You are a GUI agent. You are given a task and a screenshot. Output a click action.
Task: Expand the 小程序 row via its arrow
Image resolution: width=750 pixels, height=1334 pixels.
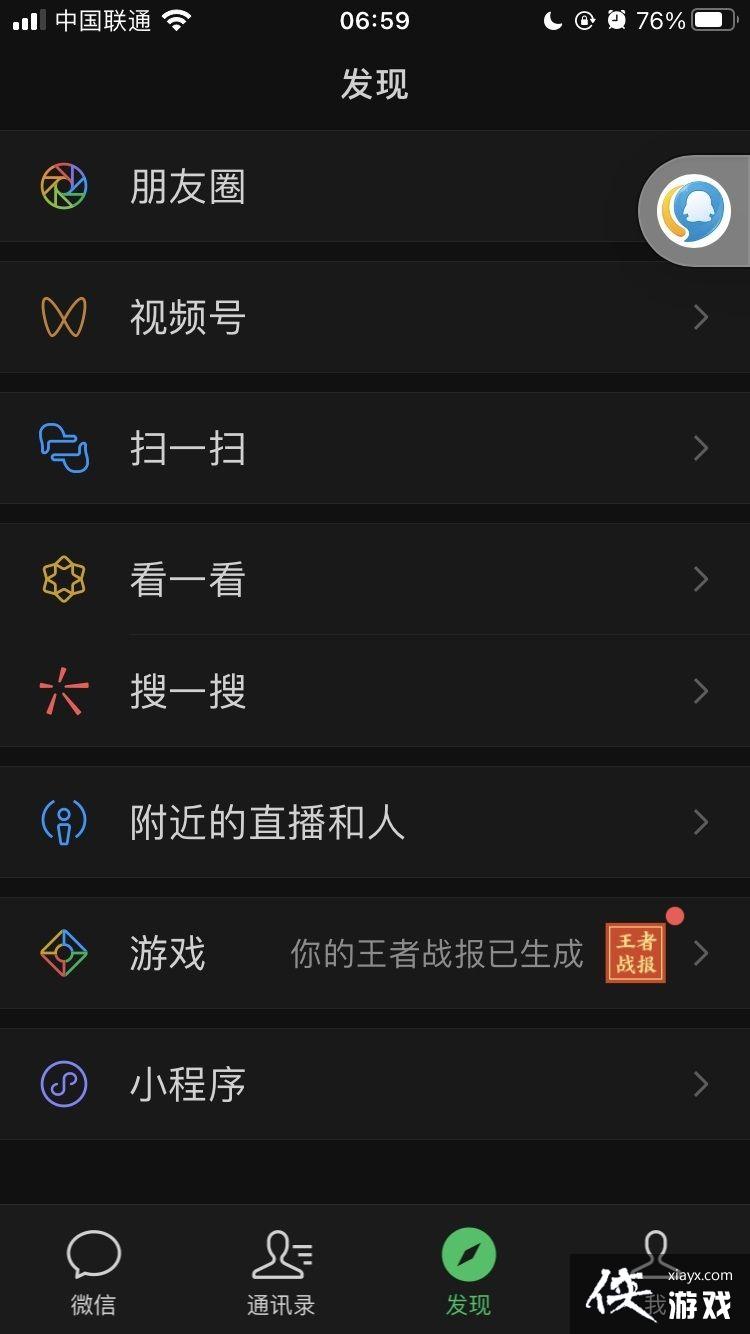click(701, 1084)
